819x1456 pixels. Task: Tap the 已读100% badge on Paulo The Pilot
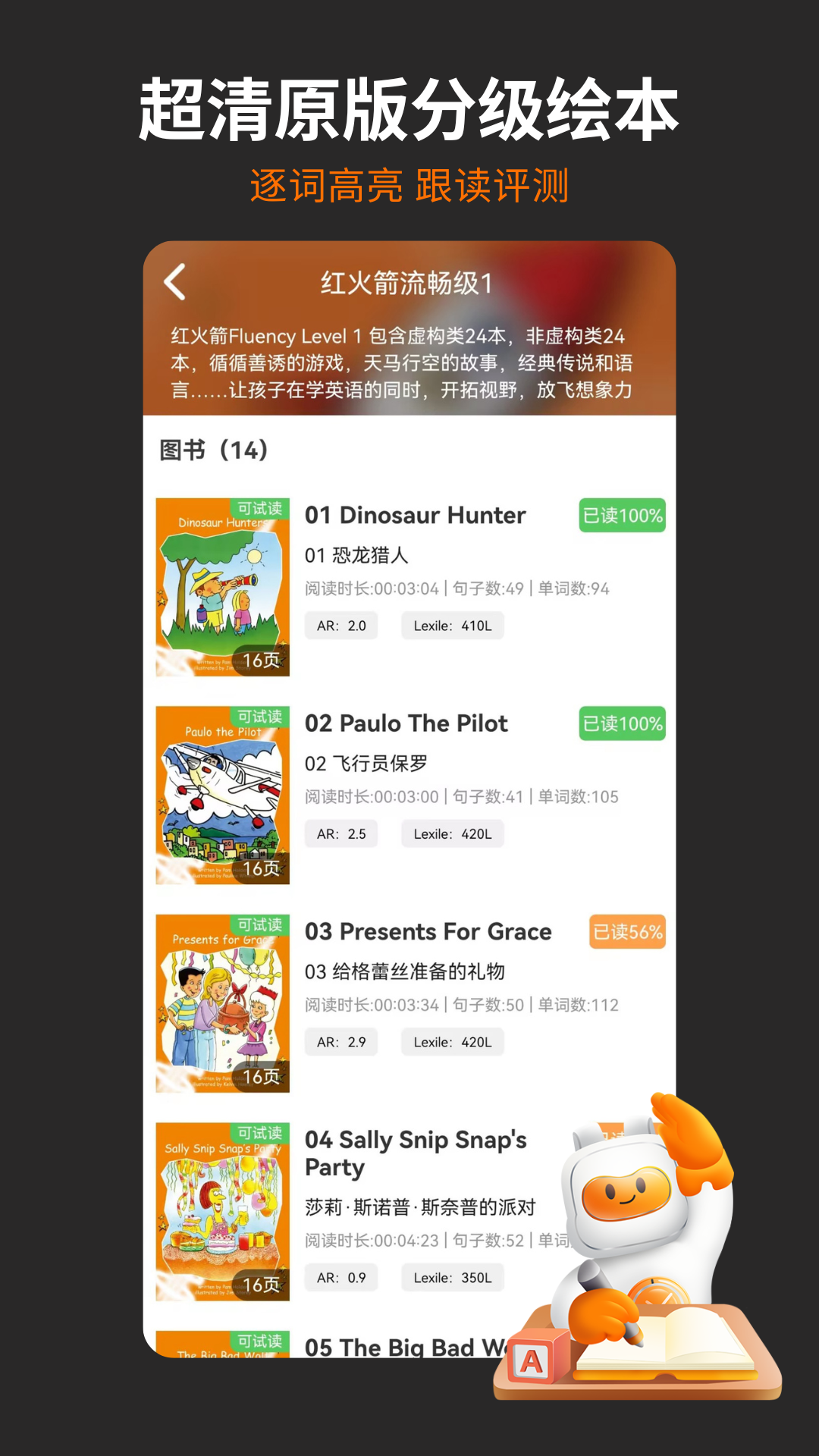click(x=621, y=723)
